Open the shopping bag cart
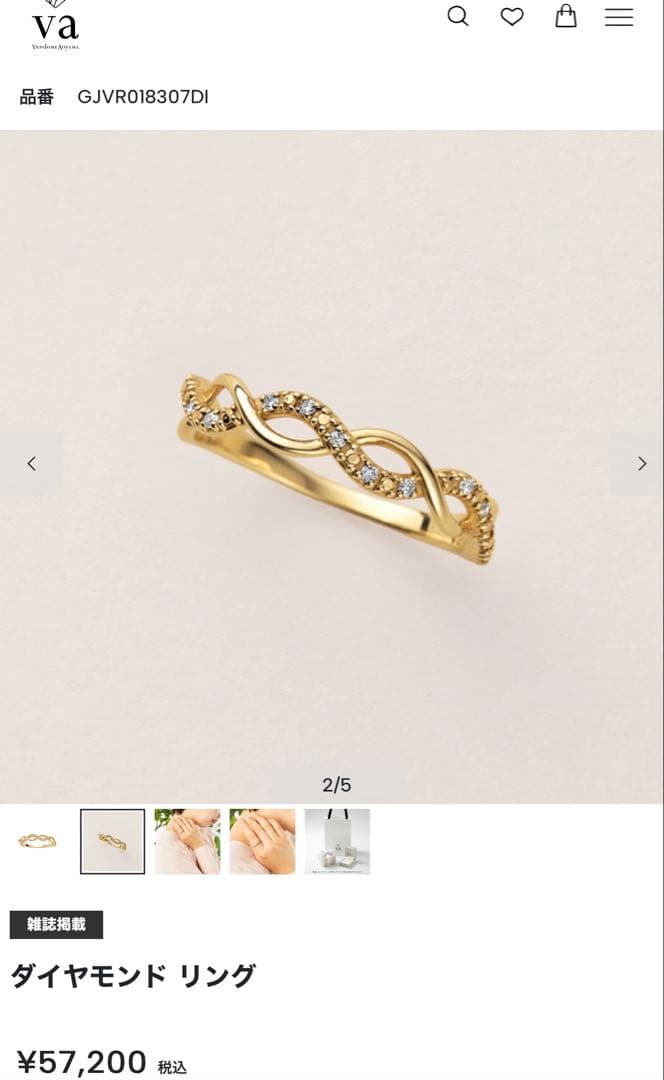The width and height of the screenshot is (664, 1080). (566, 16)
